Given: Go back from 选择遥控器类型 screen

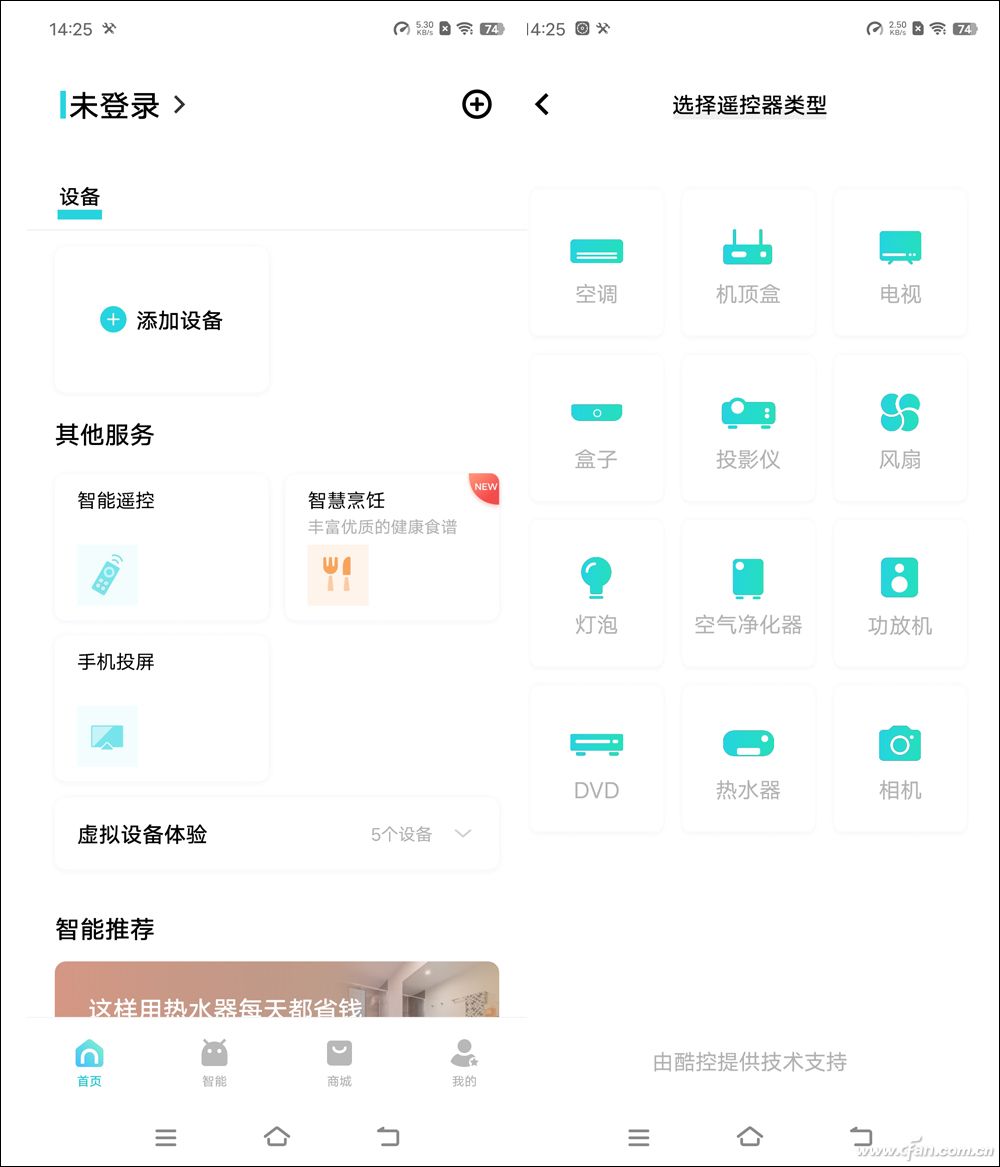Looking at the screenshot, I should pyautogui.click(x=542, y=104).
